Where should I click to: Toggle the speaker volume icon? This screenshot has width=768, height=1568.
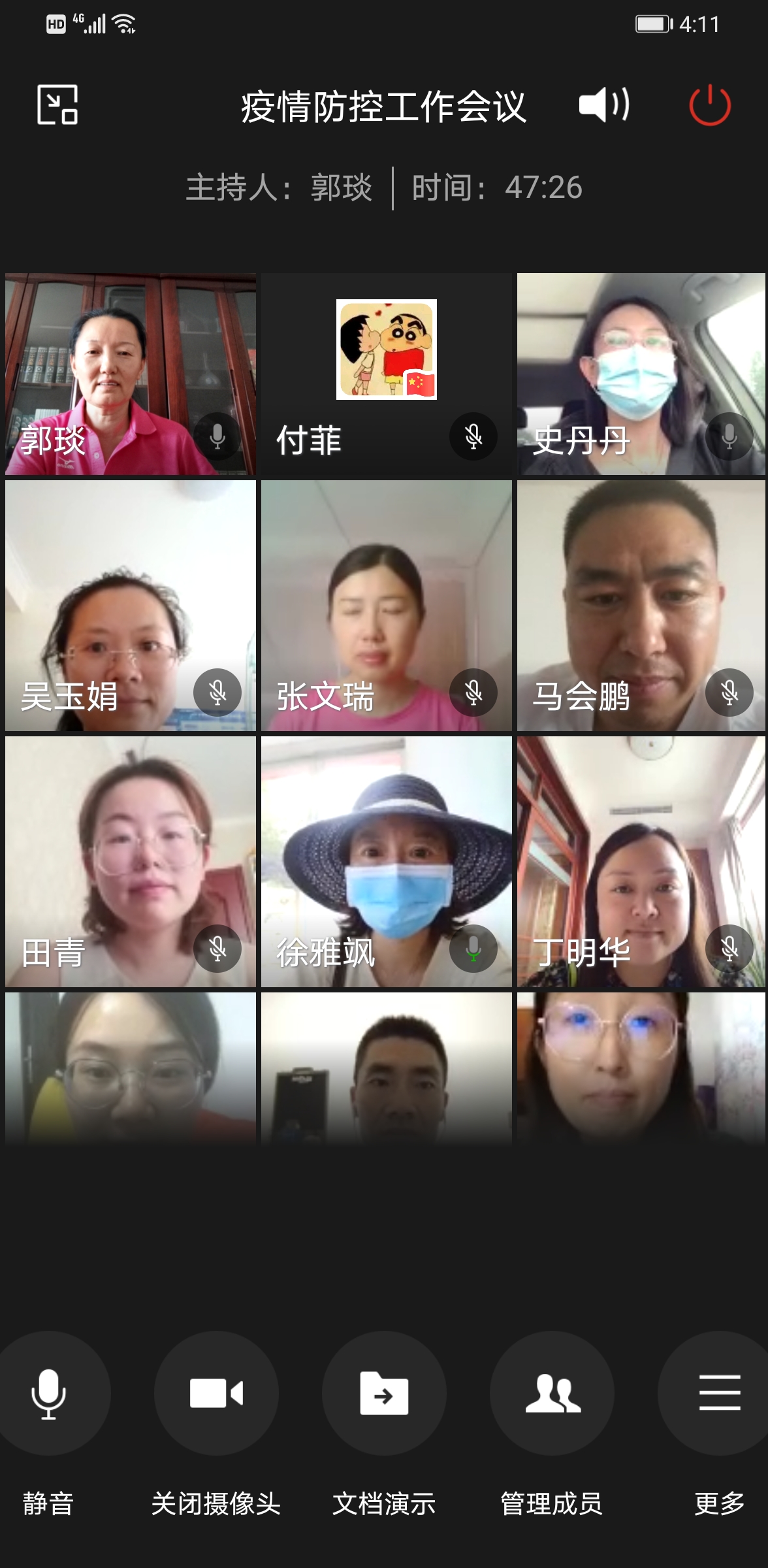click(x=604, y=105)
